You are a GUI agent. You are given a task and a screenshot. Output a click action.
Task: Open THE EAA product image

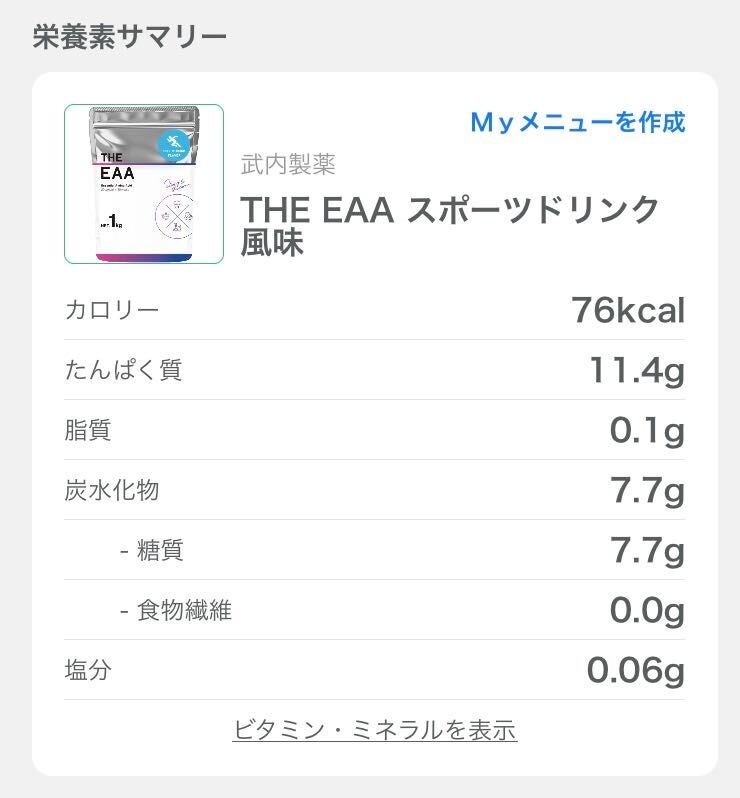pyautogui.click(x=144, y=184)
